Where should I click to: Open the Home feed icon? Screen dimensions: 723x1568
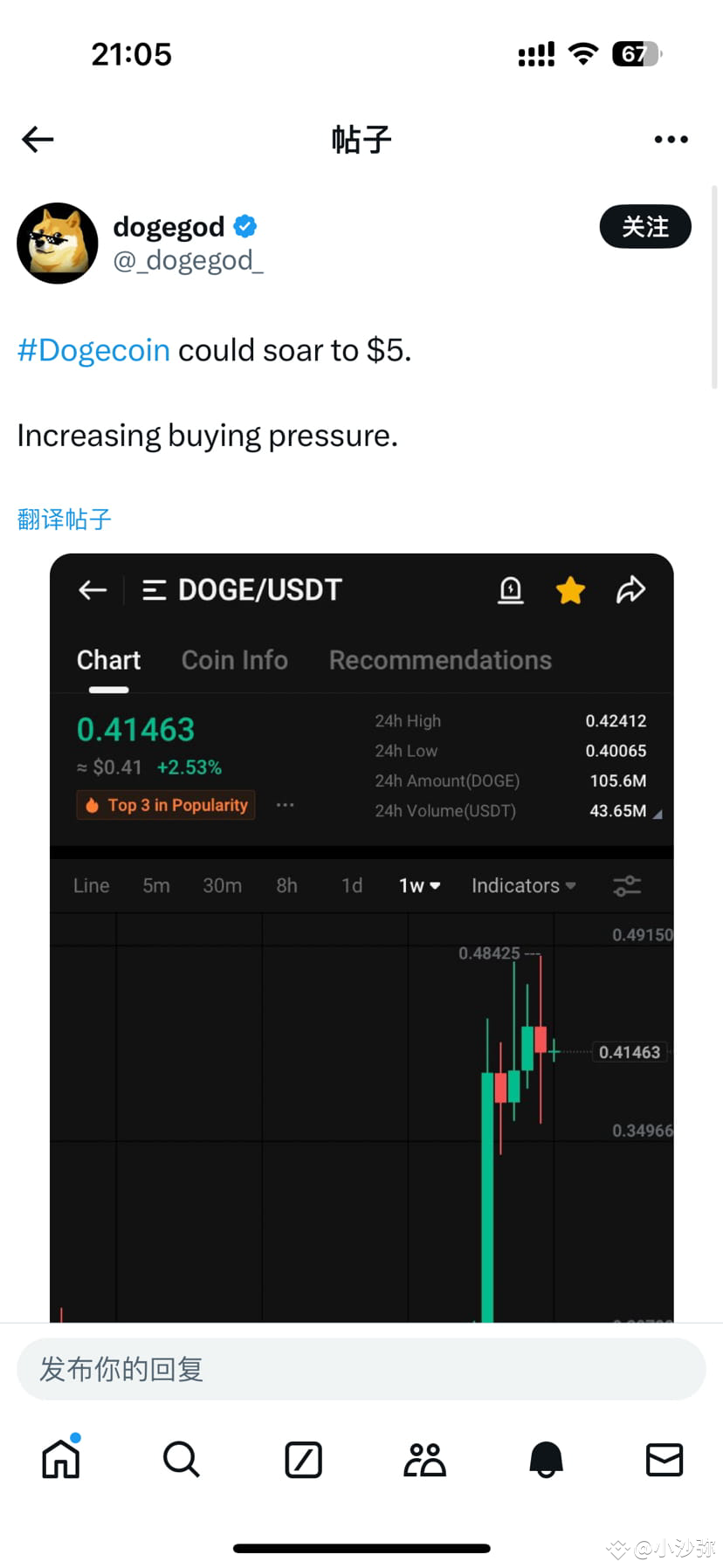59,1458
